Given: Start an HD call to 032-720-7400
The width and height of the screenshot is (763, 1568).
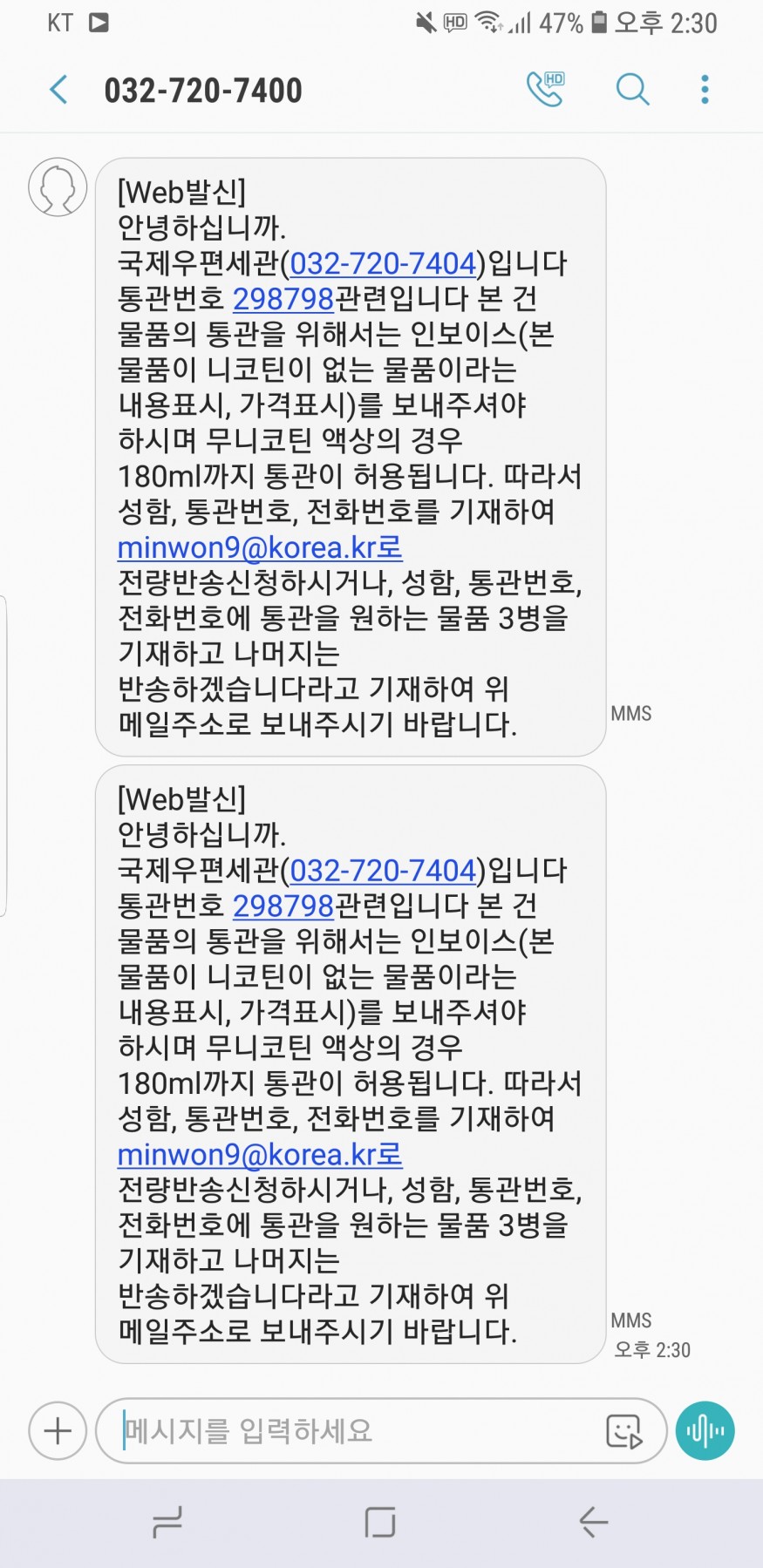Looking at the screenshot, I should (x=546, y=89).
